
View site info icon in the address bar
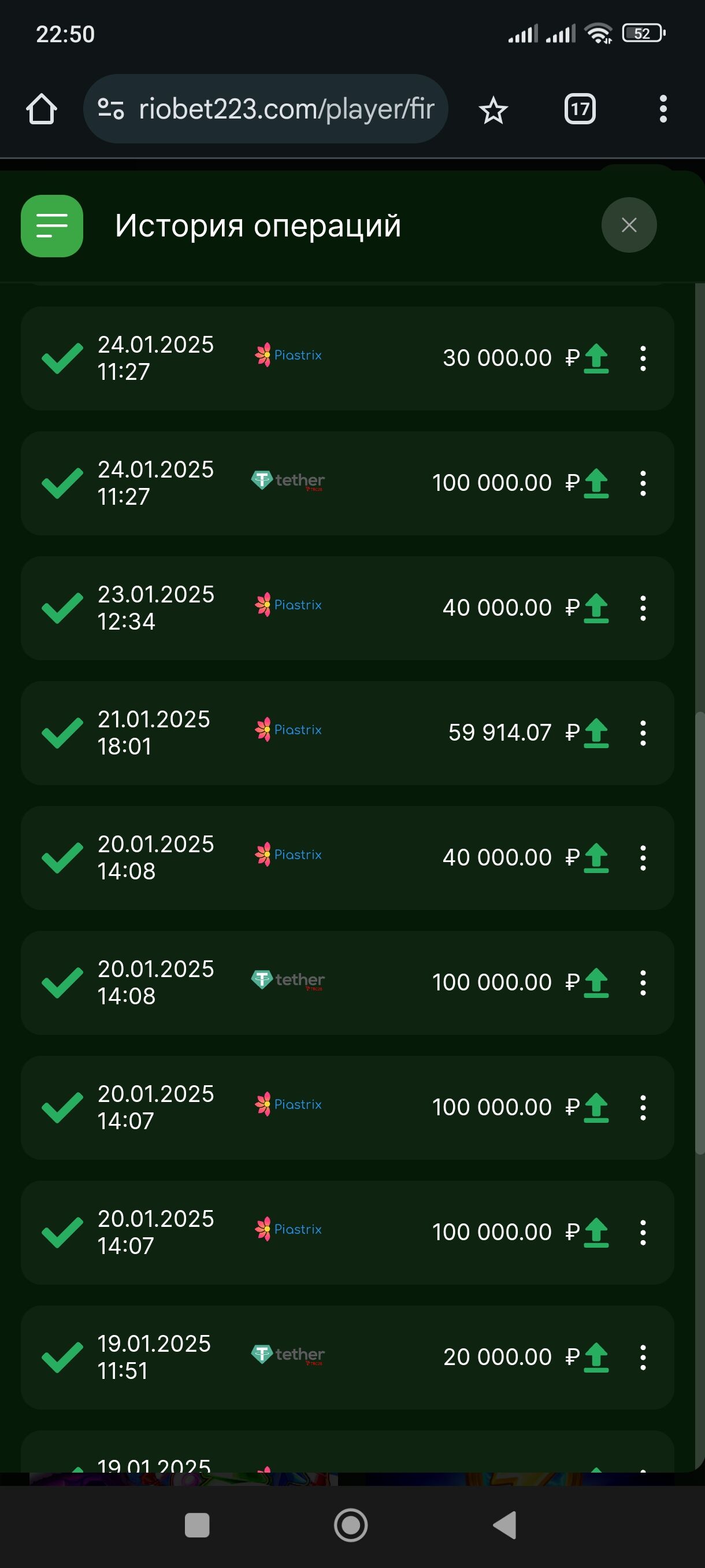111,110
